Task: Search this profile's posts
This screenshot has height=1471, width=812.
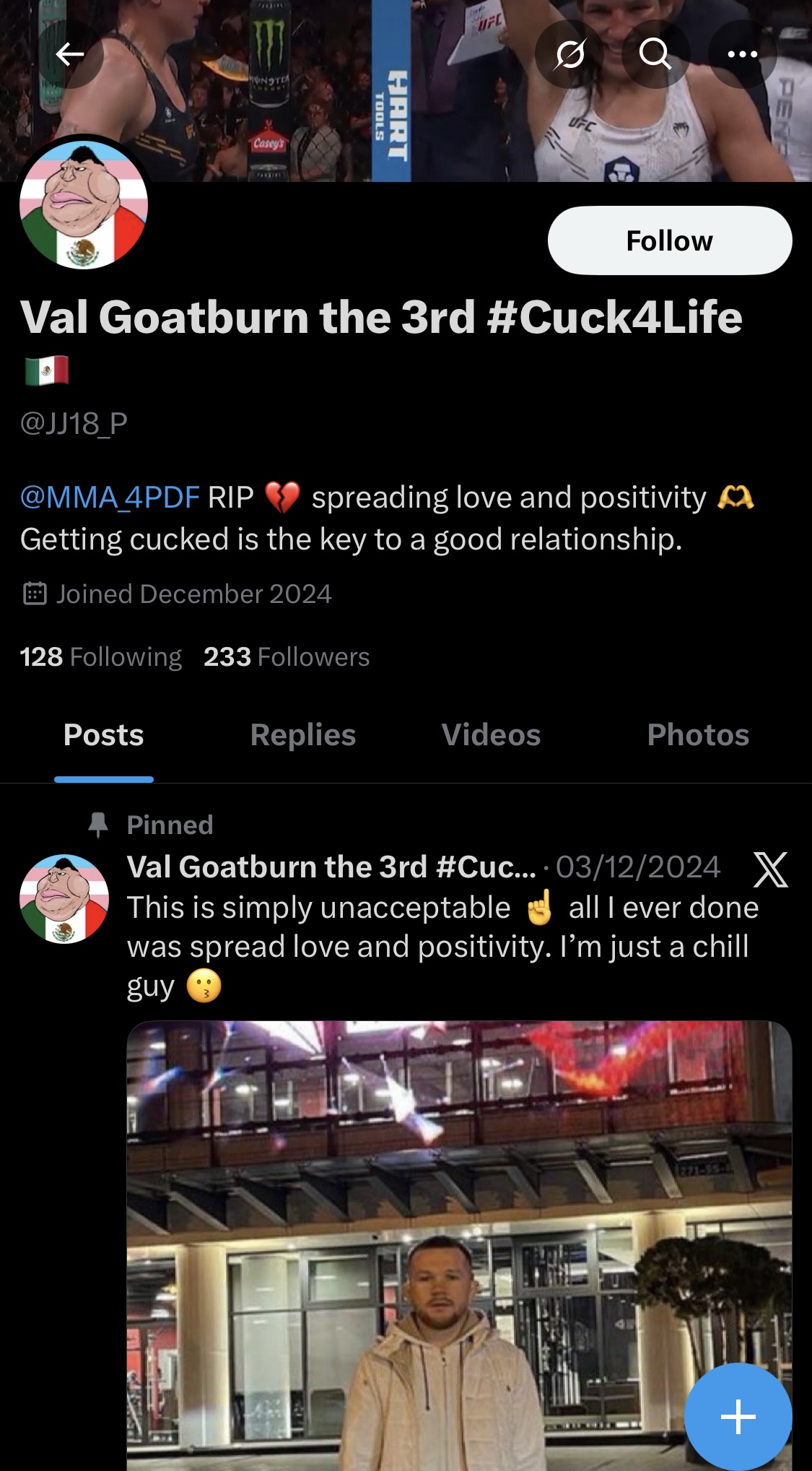Action: [655, 54]
